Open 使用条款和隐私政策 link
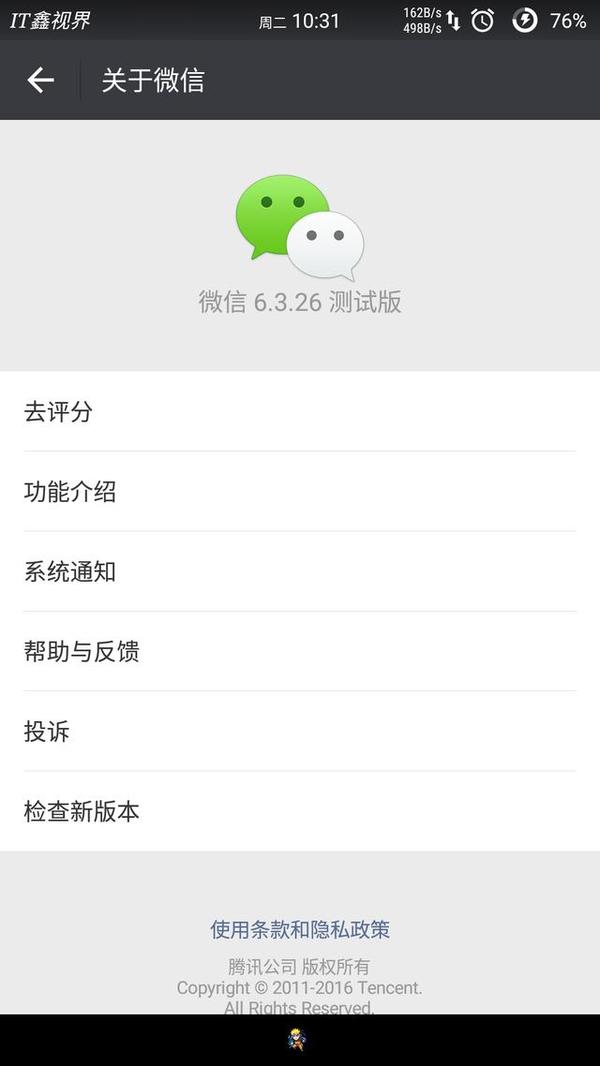The width and height of the screenshot is (600, 1066). (x=300, y=929)
